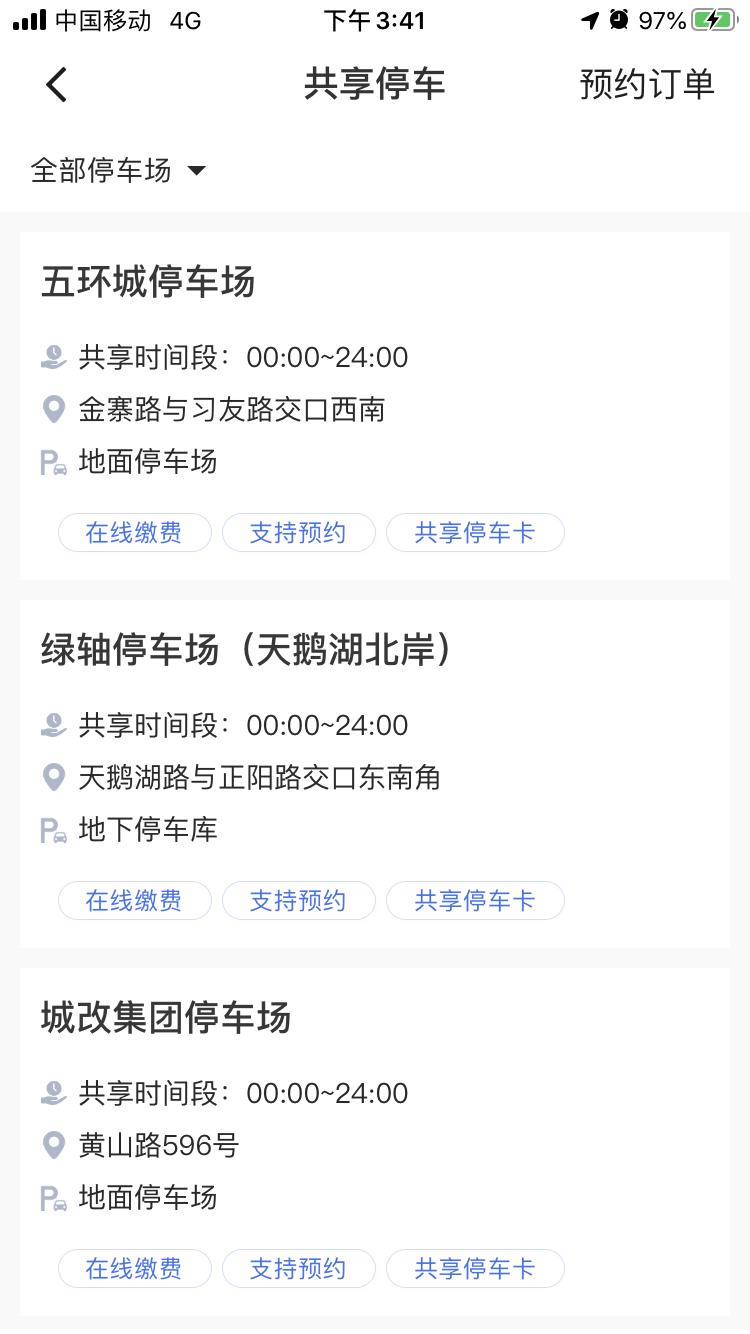Go back using the top-left arrow
750x1334 pixels.
[x=57, y=85]
